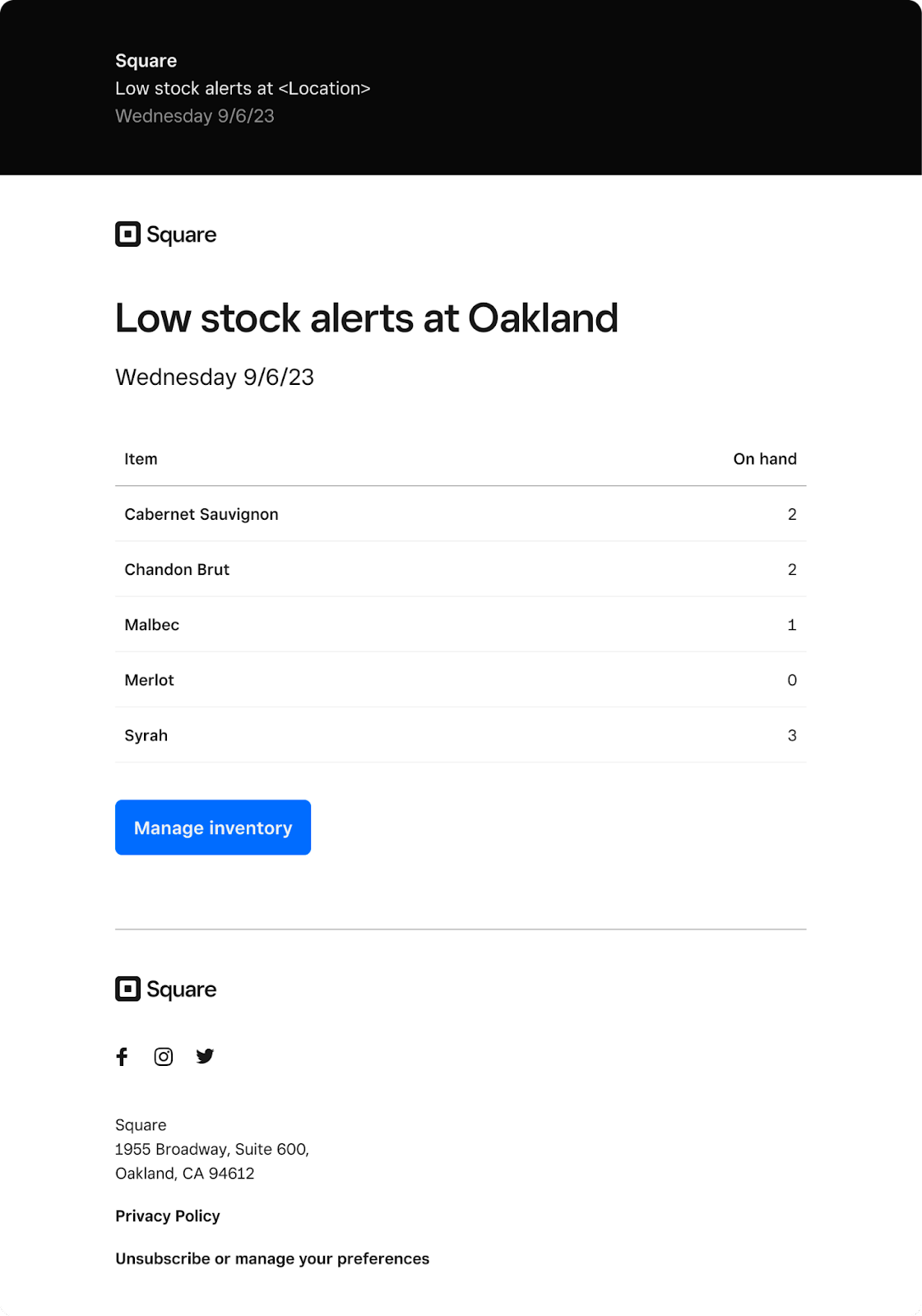
Task: Tap Unsubscribe or manage your preferences
Action: tap(272, 1258)
